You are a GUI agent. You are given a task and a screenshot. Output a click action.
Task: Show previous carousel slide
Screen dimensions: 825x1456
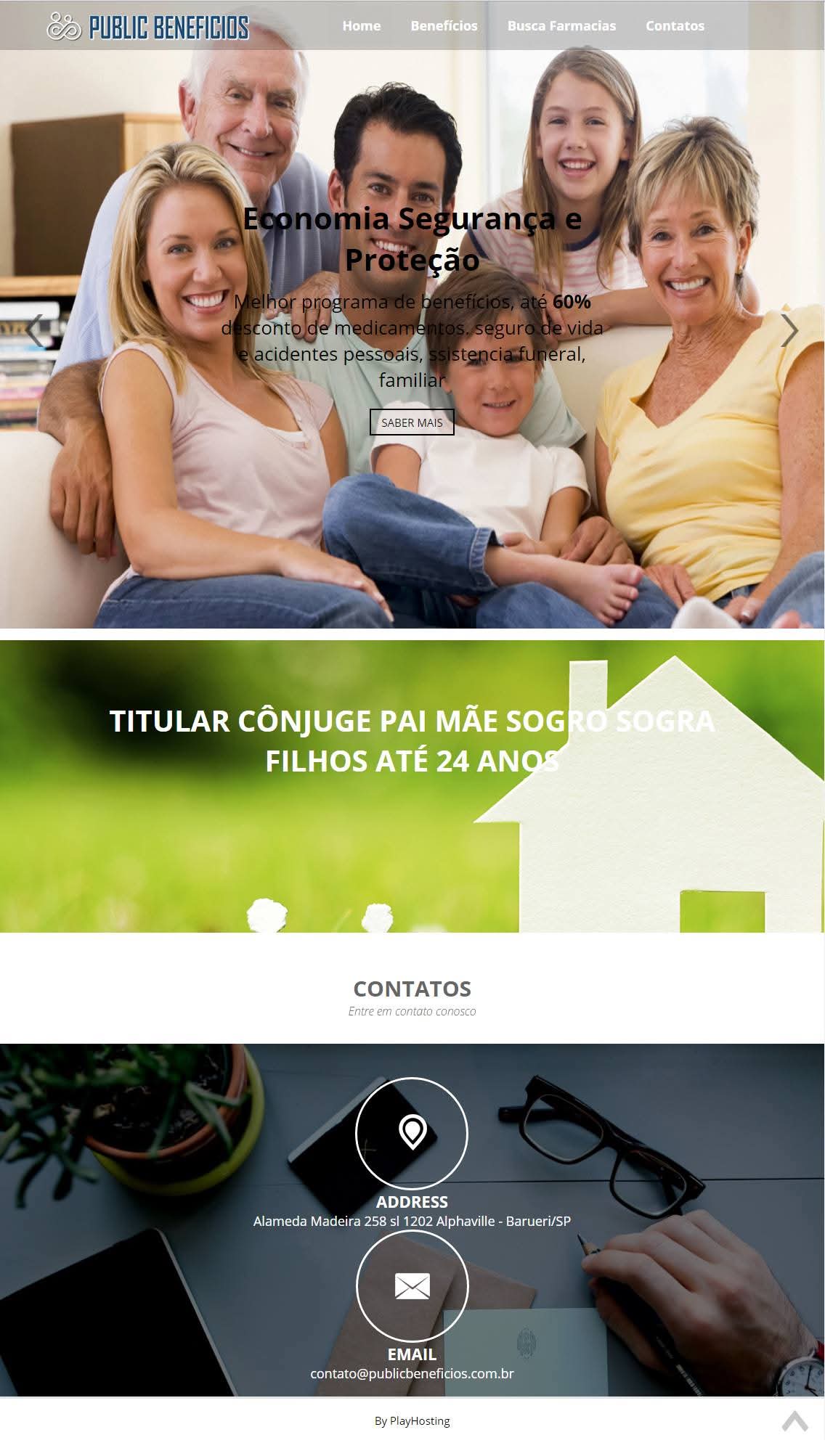tap(35, 331)
